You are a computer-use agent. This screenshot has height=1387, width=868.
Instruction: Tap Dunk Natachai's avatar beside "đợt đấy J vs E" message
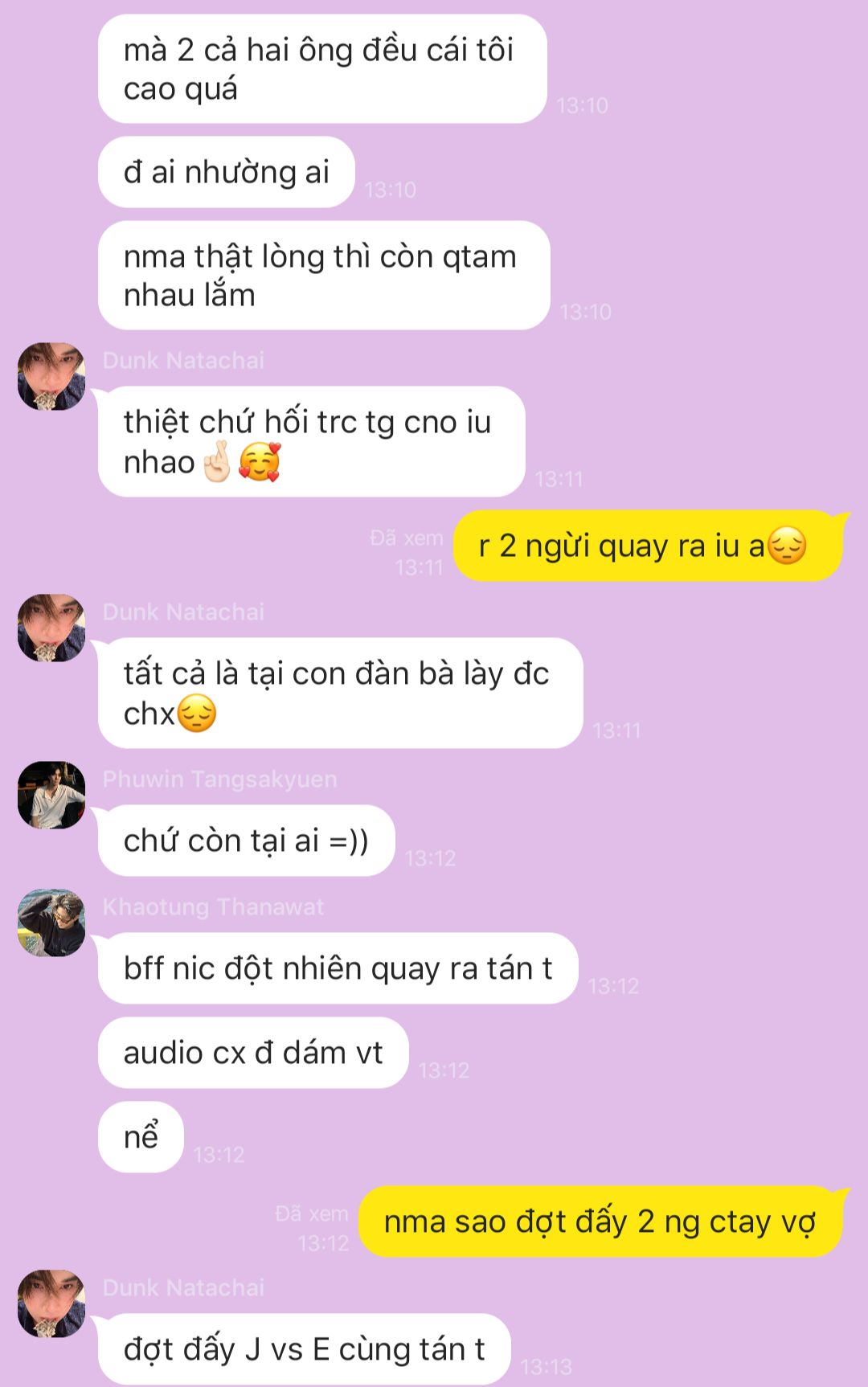click(51, 1303)
